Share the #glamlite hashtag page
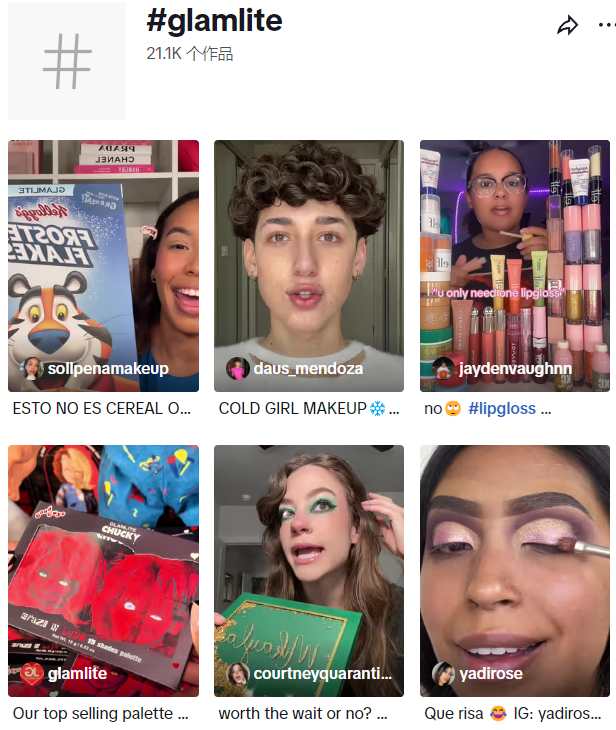Screen dimensions: 616x730 (x=568, y=26)
